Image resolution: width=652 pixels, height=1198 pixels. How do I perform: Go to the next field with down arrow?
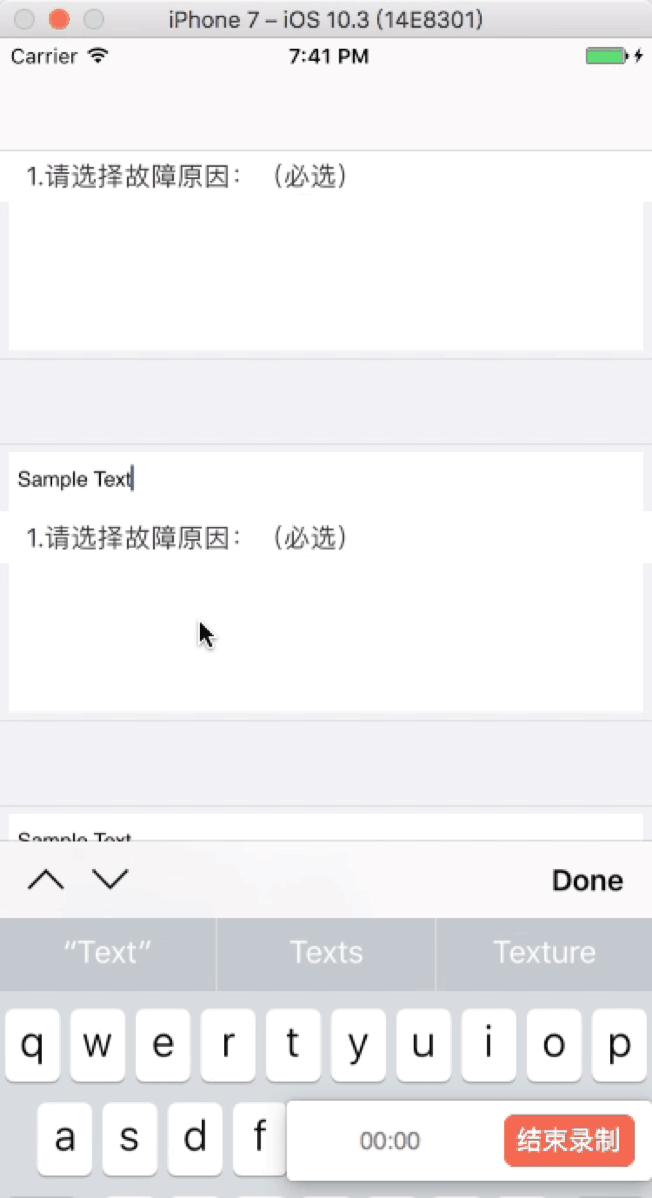110,879
